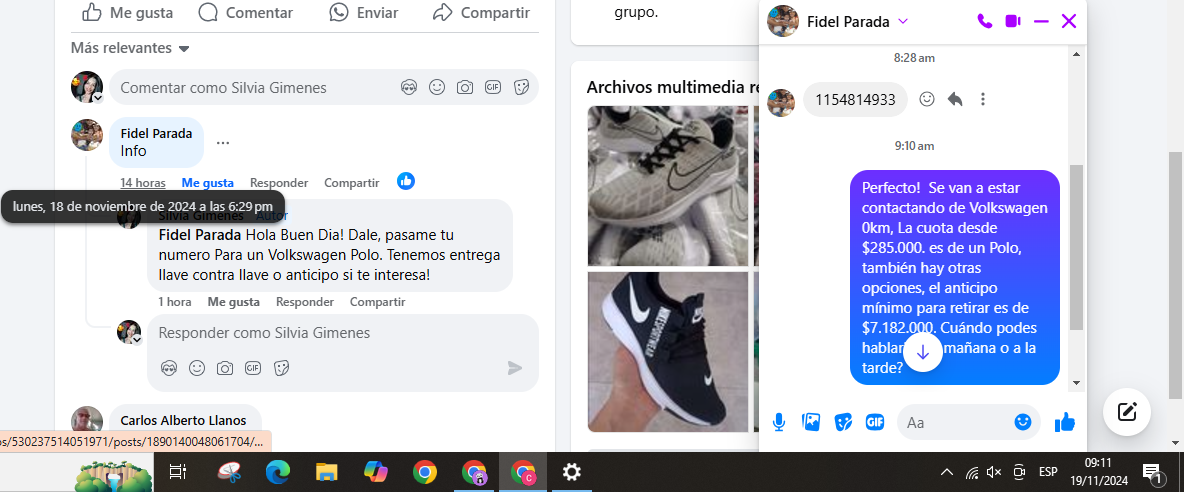The height and width of the screenshot is (492, 1184).
Task: Open the gray Nike sneaker photo
Action: click(667, 185)
